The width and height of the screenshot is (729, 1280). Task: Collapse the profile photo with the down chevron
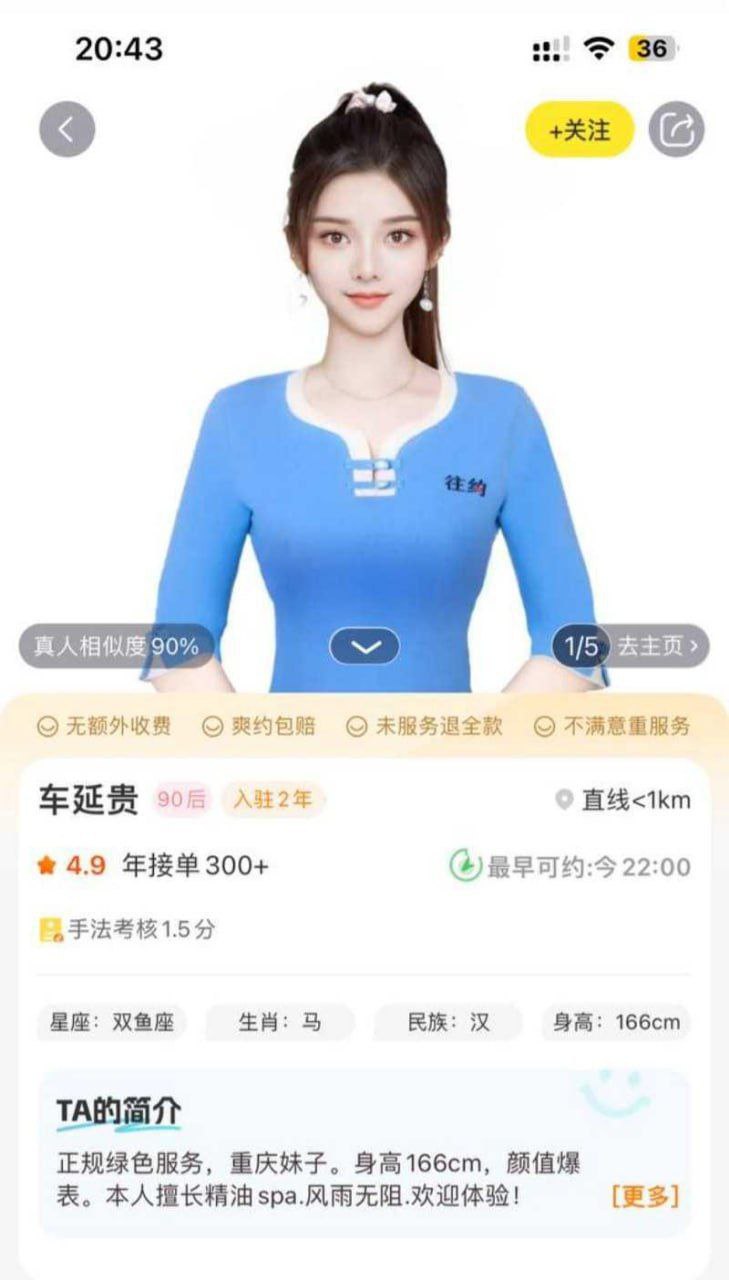(x=364, y=646)
